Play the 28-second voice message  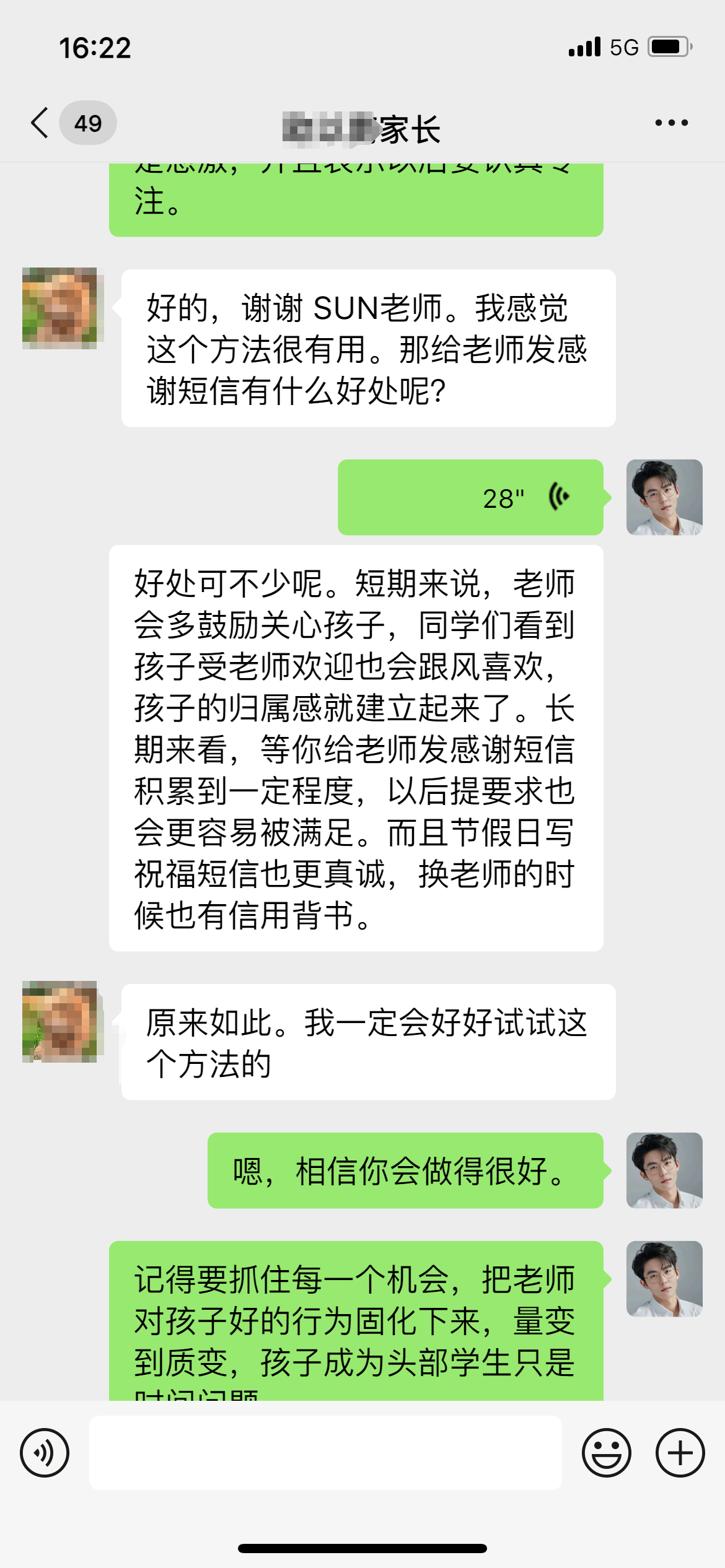coord(470,497)
